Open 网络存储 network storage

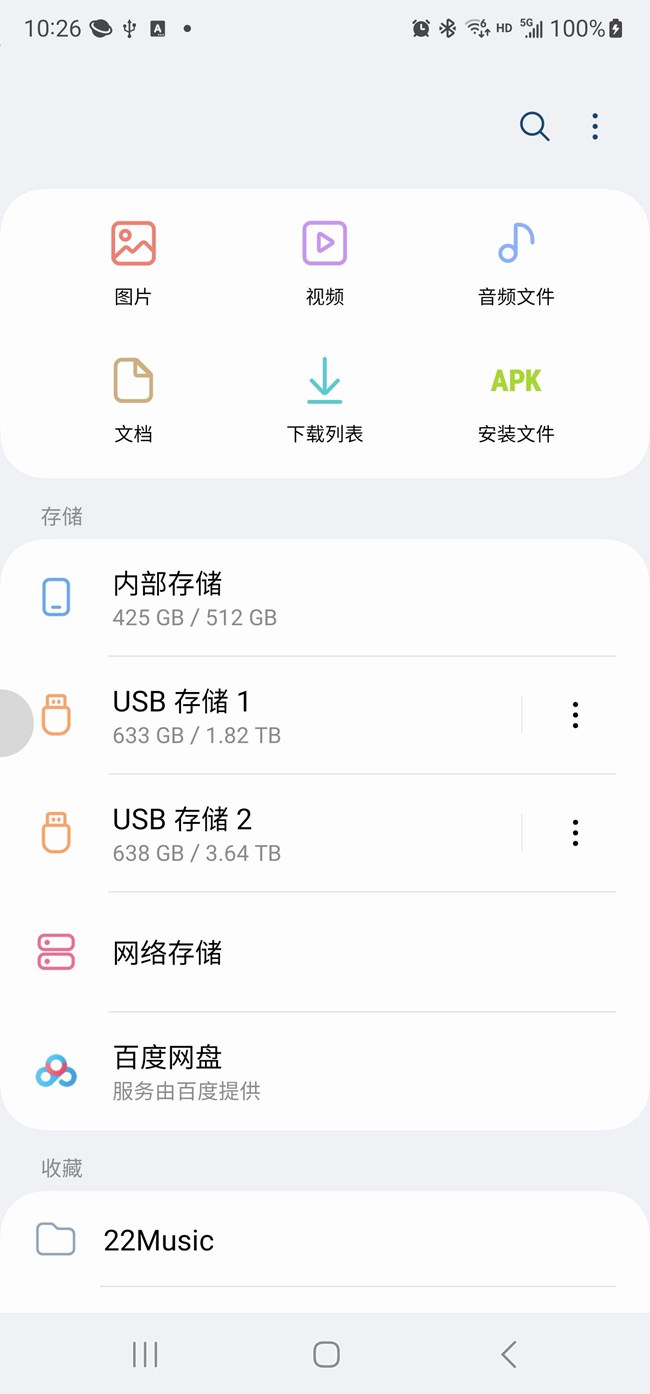click(300, 952)
